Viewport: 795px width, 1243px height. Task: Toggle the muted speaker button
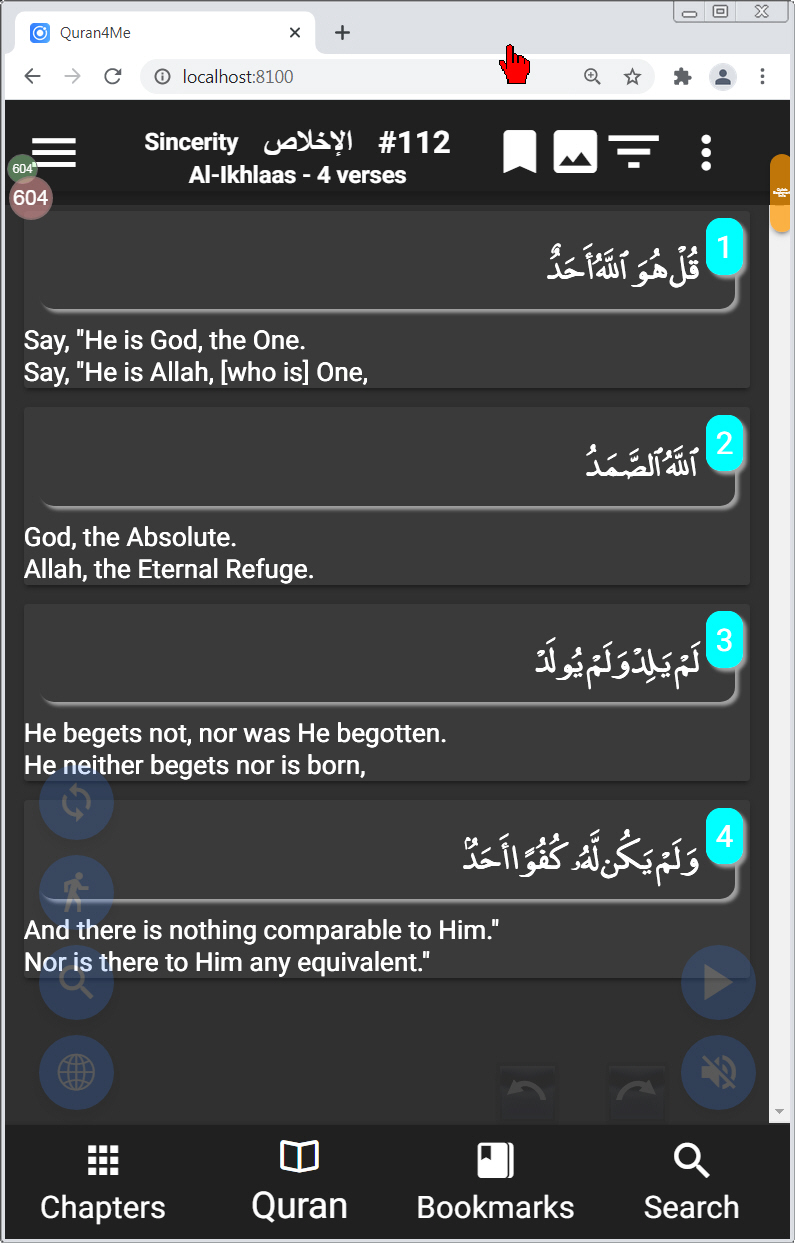click(x=718, y=1073)
